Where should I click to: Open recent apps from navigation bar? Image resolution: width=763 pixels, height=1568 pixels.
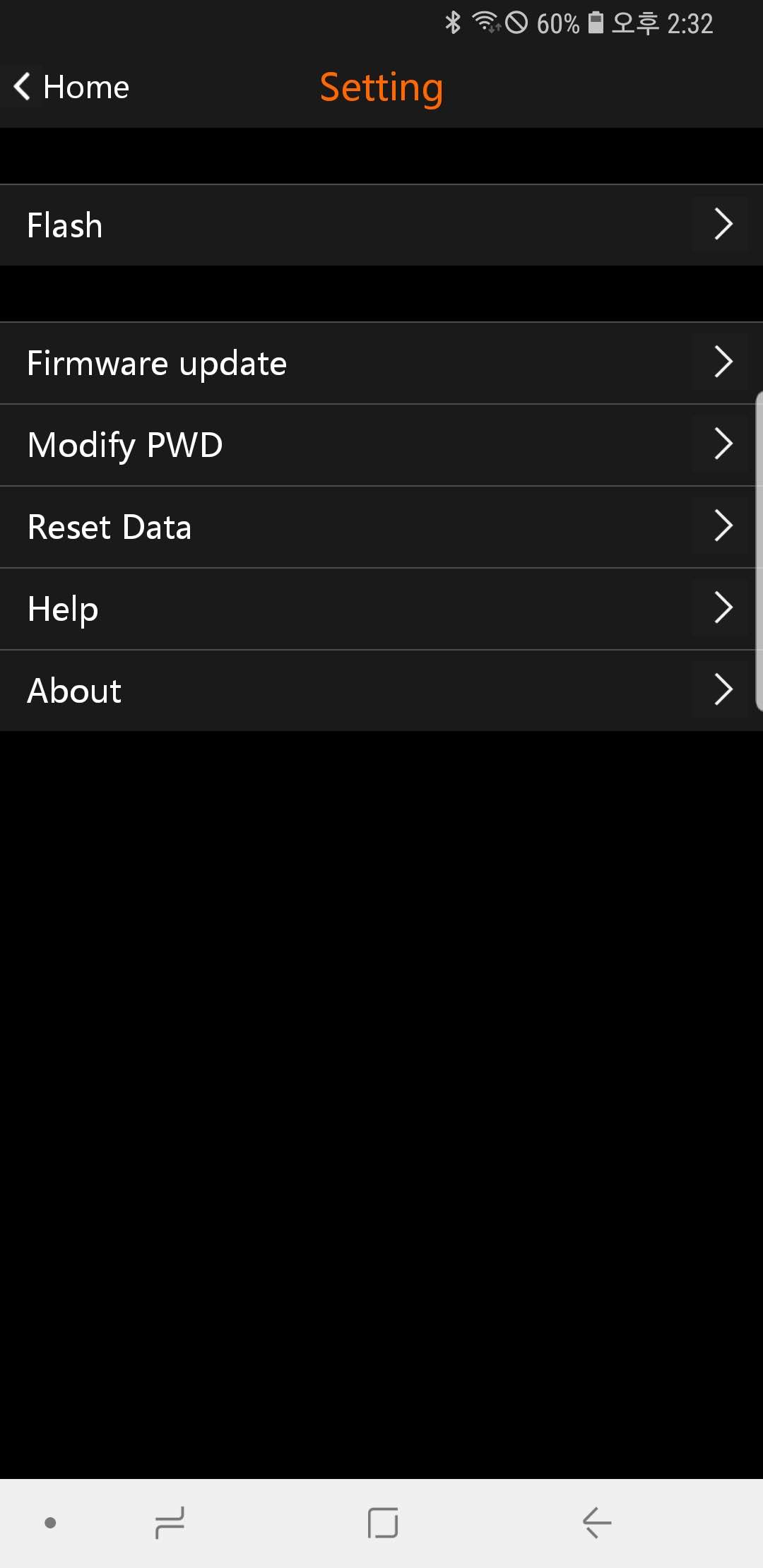coord(170,1523)
